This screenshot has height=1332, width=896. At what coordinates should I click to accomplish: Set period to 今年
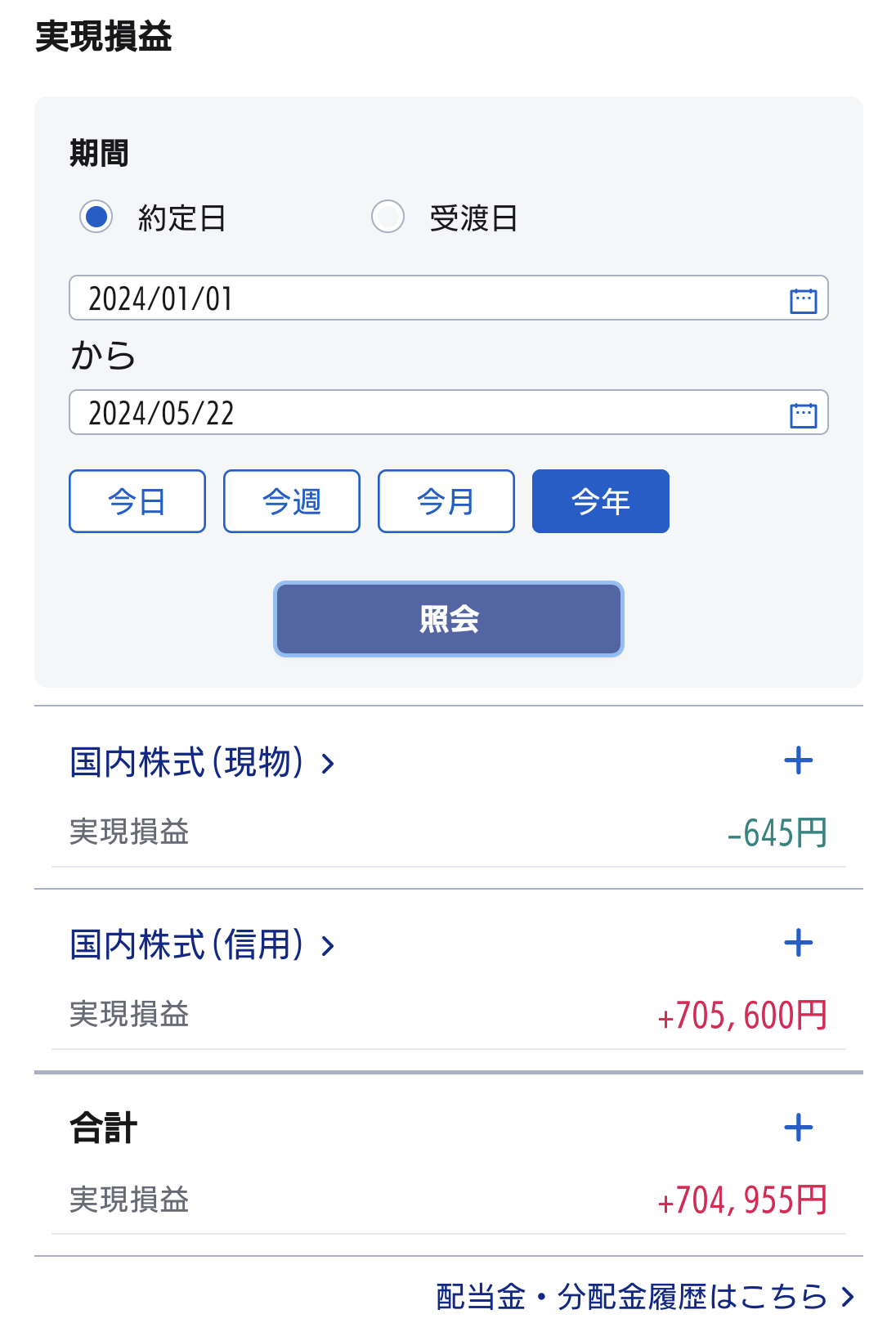tap(601, 501)
